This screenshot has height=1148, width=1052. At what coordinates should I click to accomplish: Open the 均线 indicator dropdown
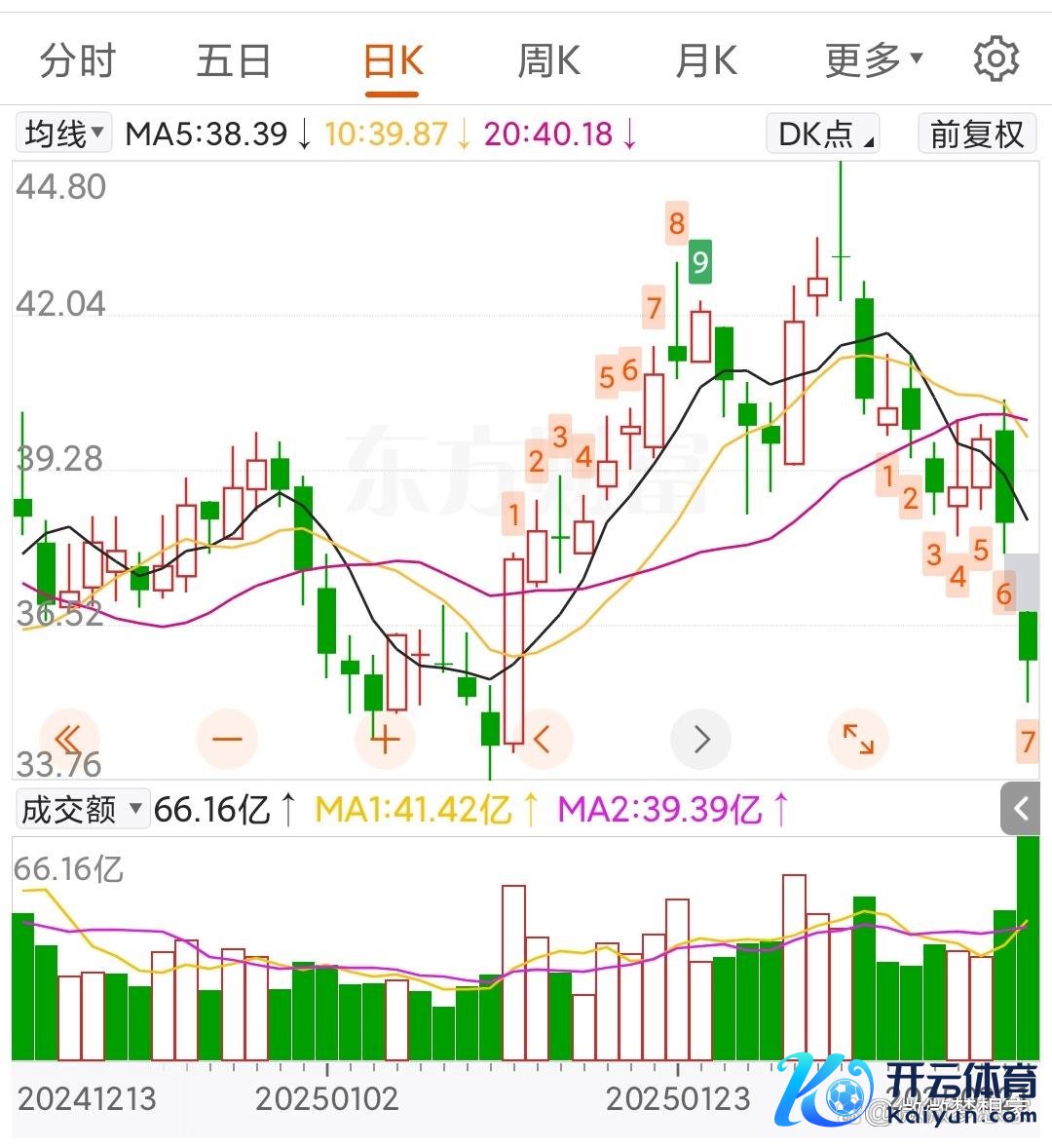point(64,134)
